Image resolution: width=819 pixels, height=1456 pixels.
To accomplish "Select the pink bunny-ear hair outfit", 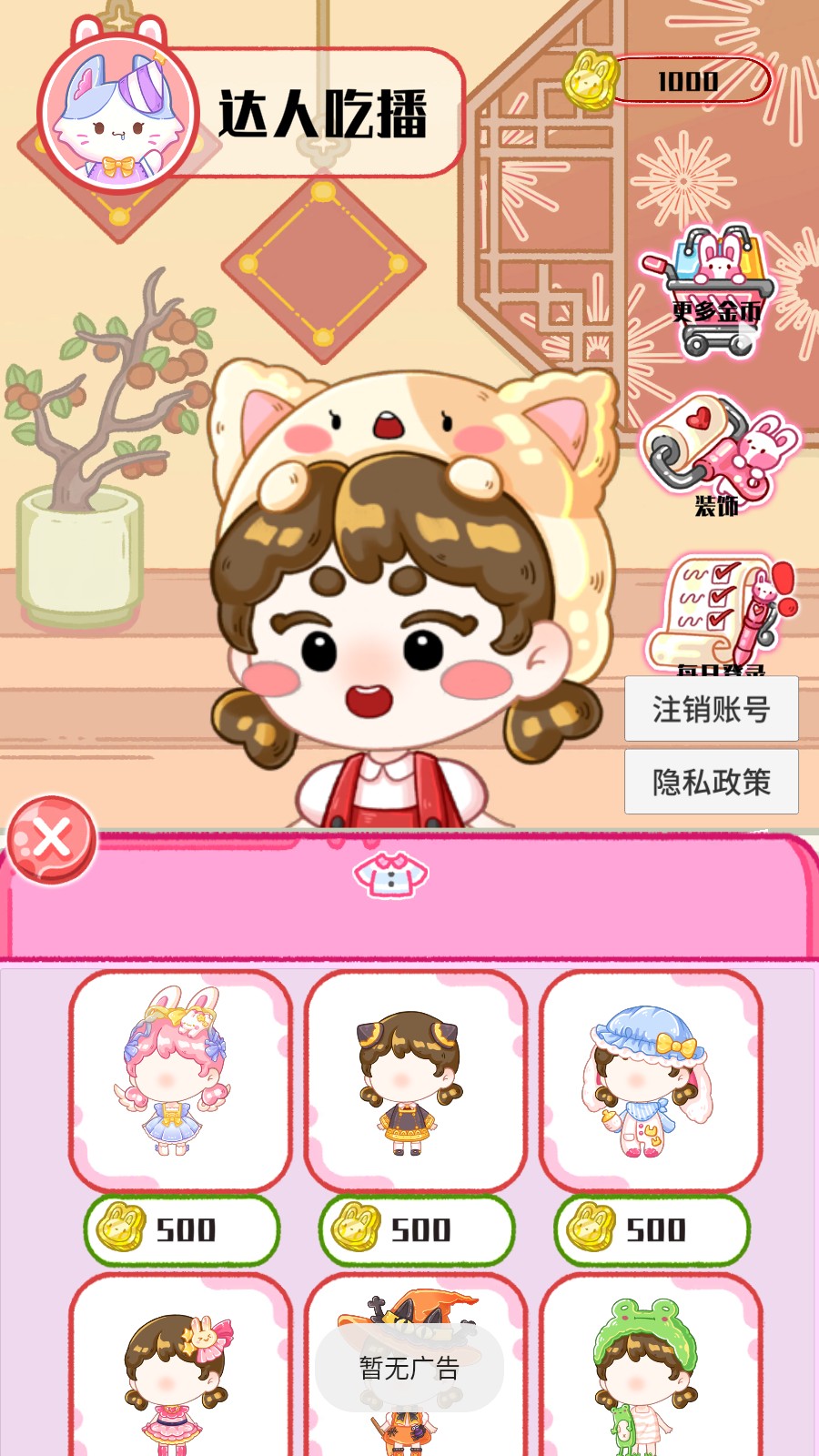I will [x=180, y=1080].
